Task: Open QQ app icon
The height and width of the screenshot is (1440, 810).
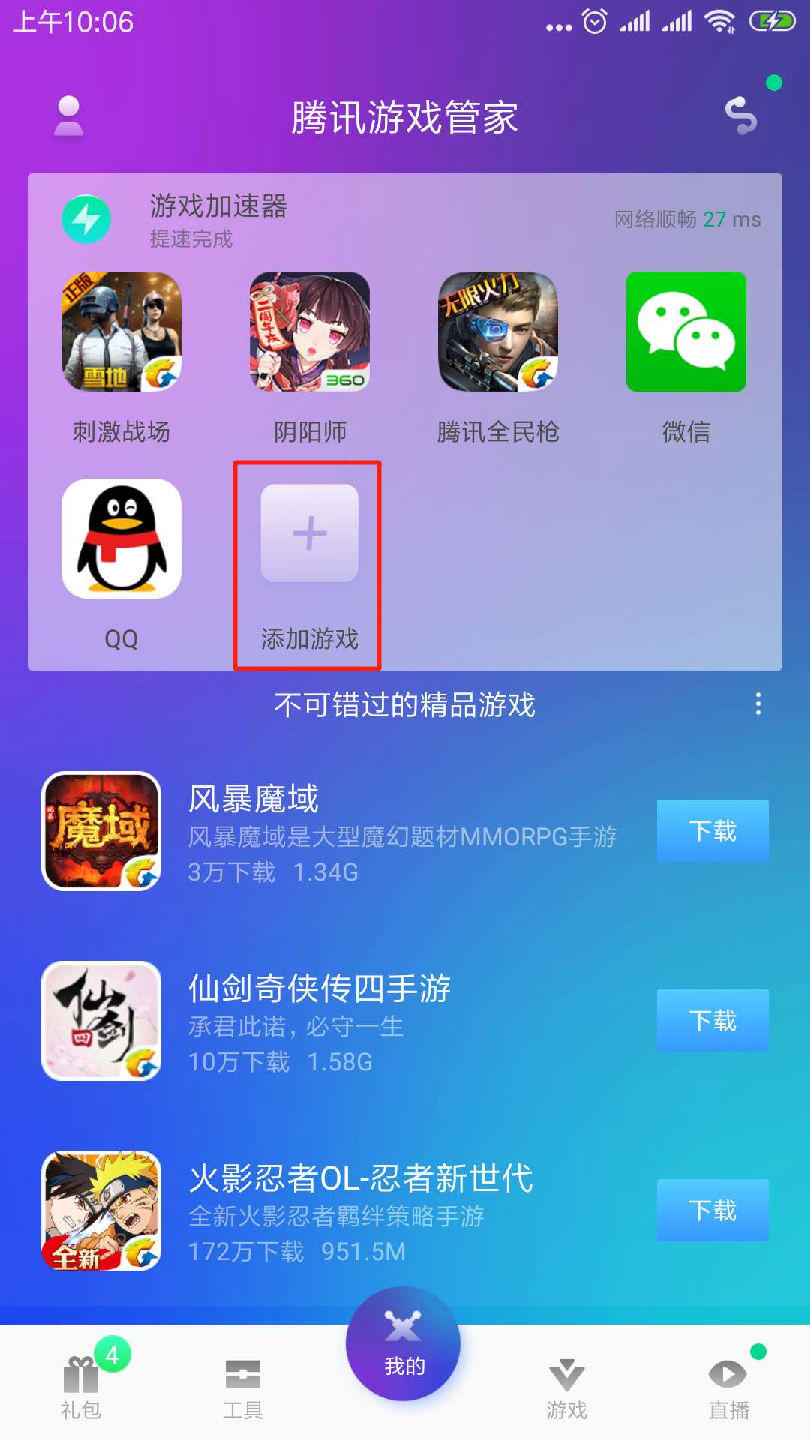Action: point(122,539)
